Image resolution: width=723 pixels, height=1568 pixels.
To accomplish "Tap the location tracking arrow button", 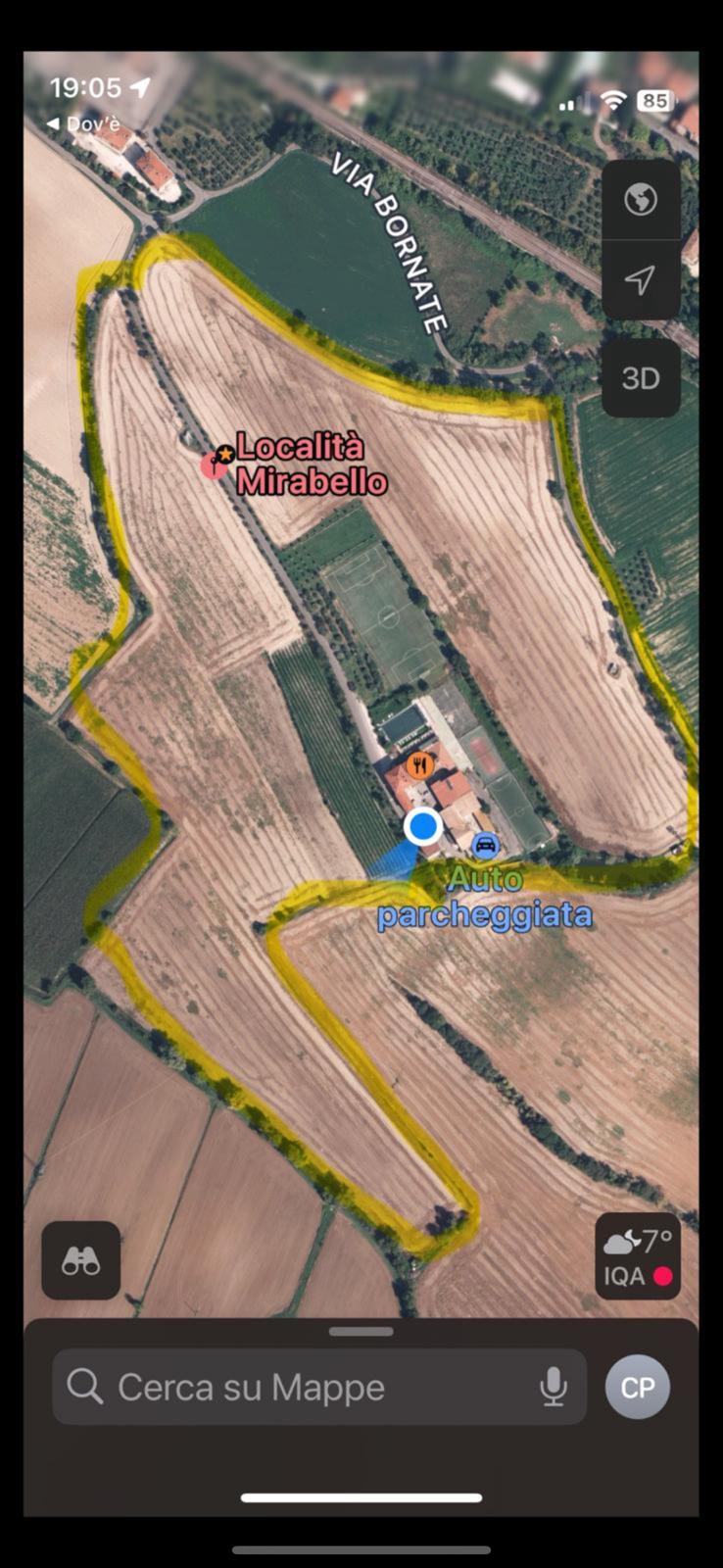I will [641, 280].
